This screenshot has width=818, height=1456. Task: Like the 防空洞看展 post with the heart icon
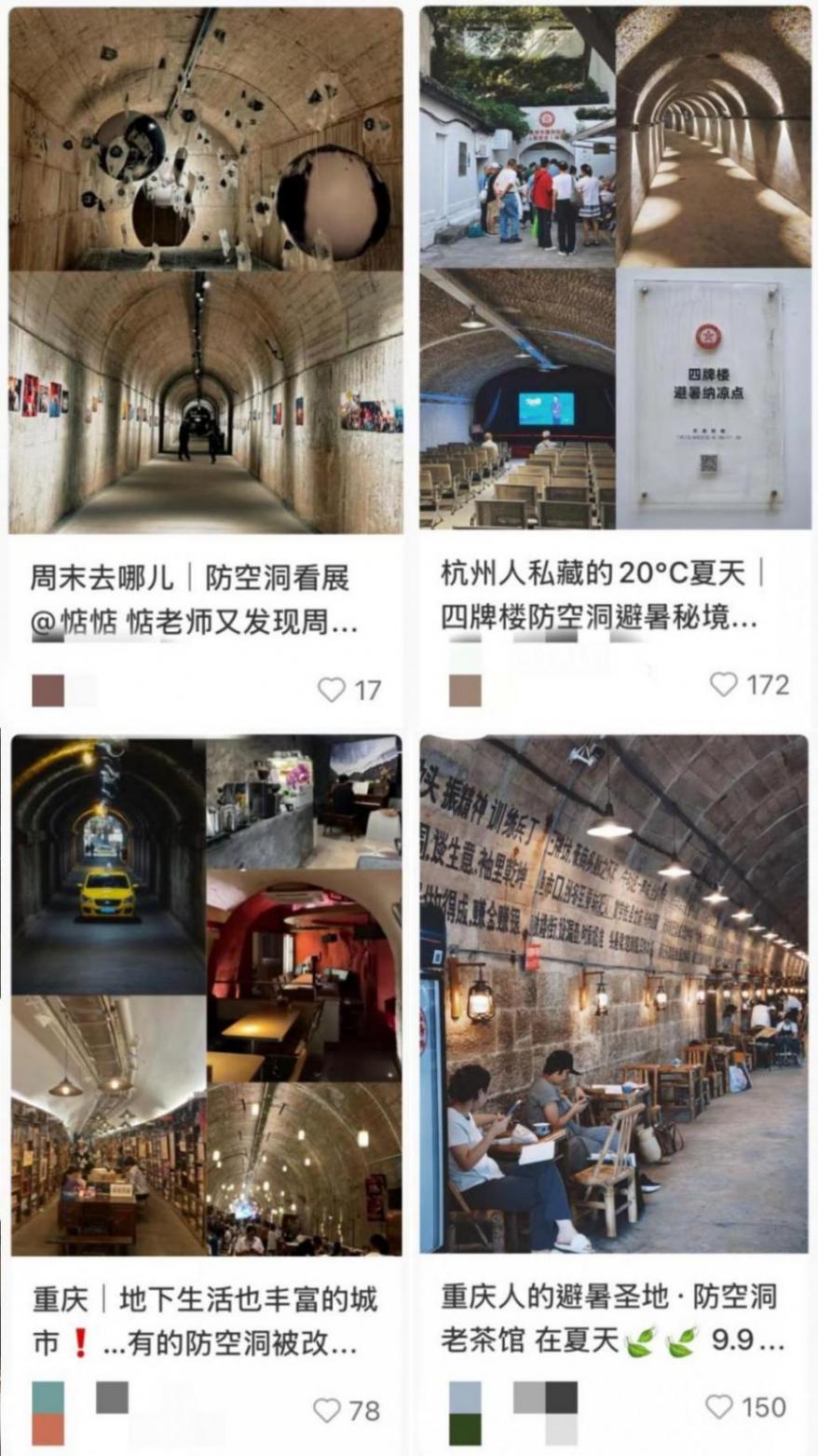[331, 687]
